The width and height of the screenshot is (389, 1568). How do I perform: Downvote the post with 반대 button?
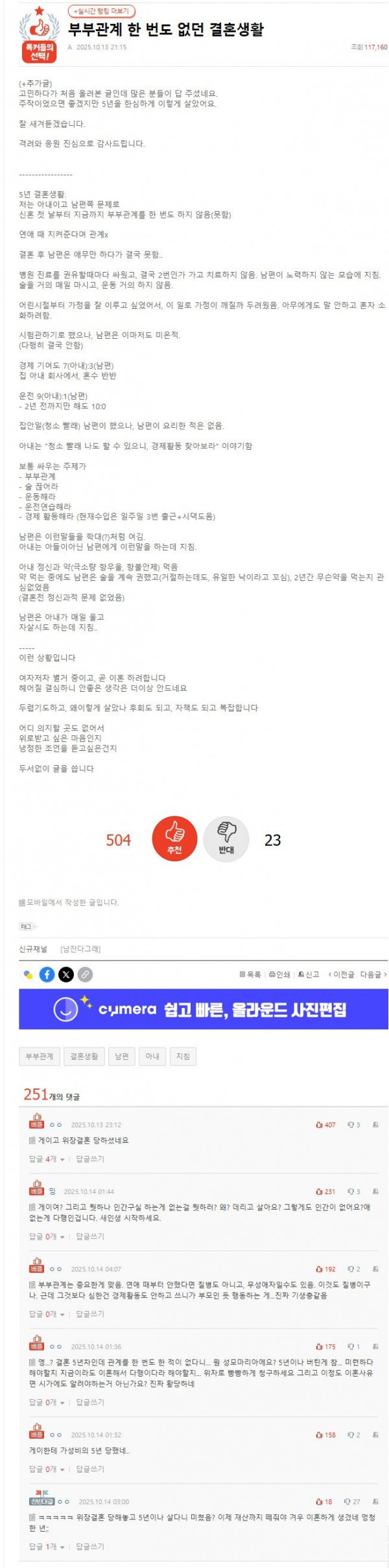tap(226, 839)
